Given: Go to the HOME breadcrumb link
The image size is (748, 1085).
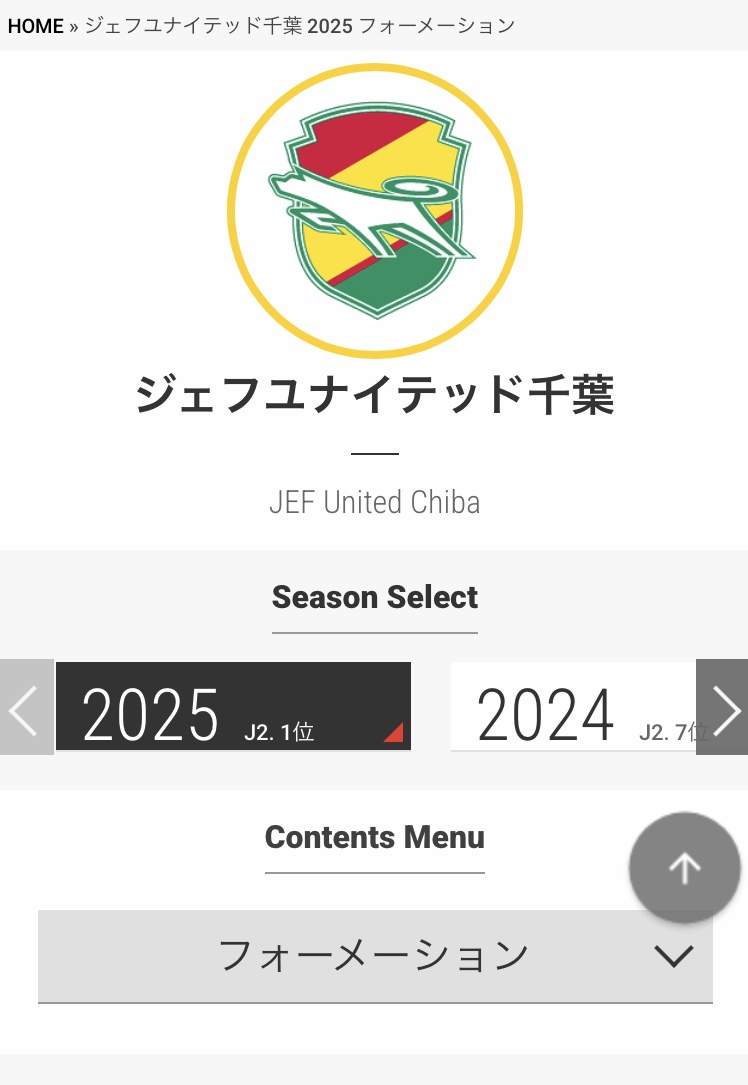Looking at the screenshot, I should pos(35,26).
